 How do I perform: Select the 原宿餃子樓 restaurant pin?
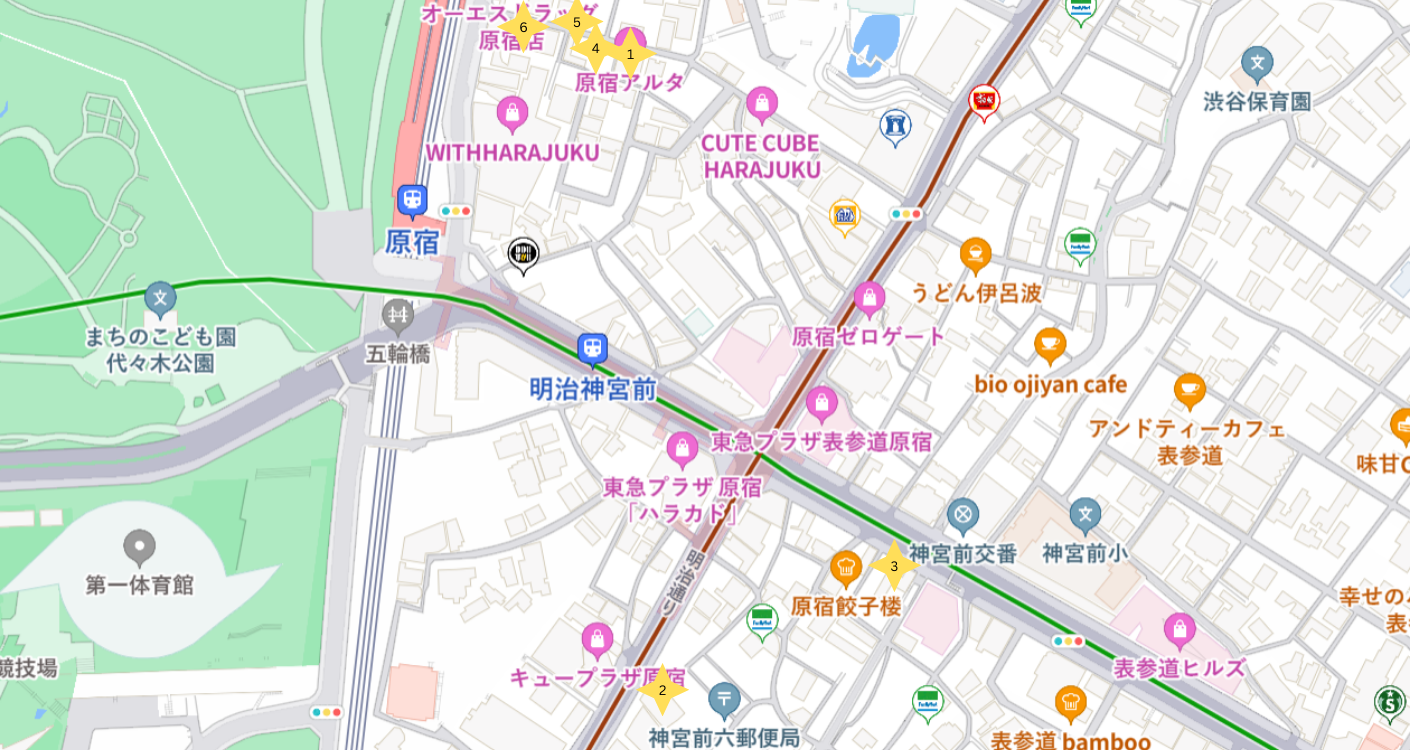pyautogui.click(x=846, y=568)
